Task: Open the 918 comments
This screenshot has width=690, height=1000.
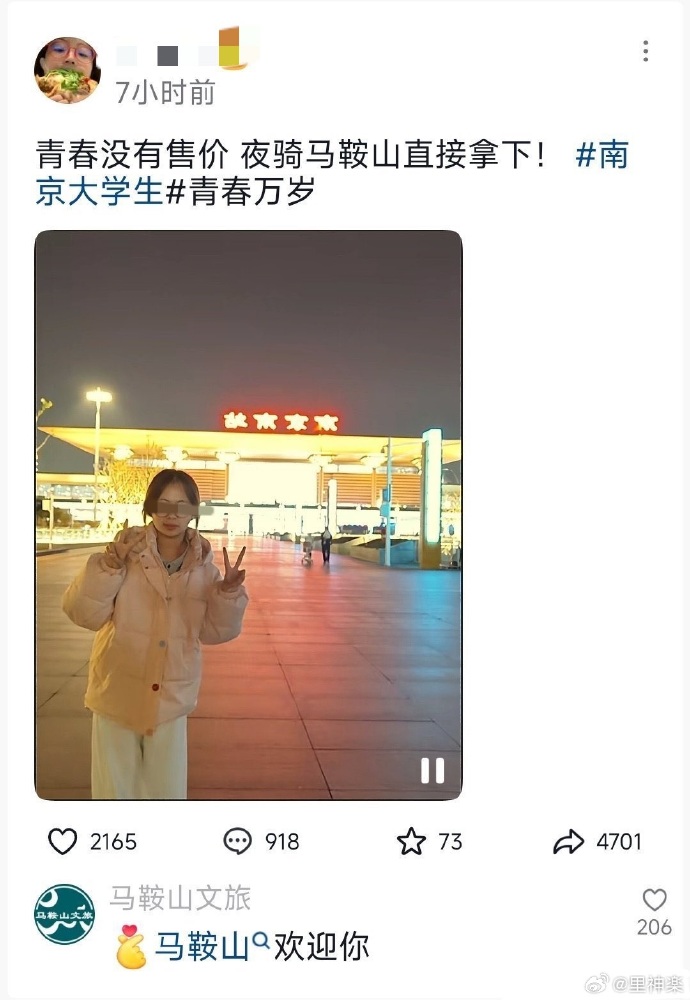Action: coord(238,842)
